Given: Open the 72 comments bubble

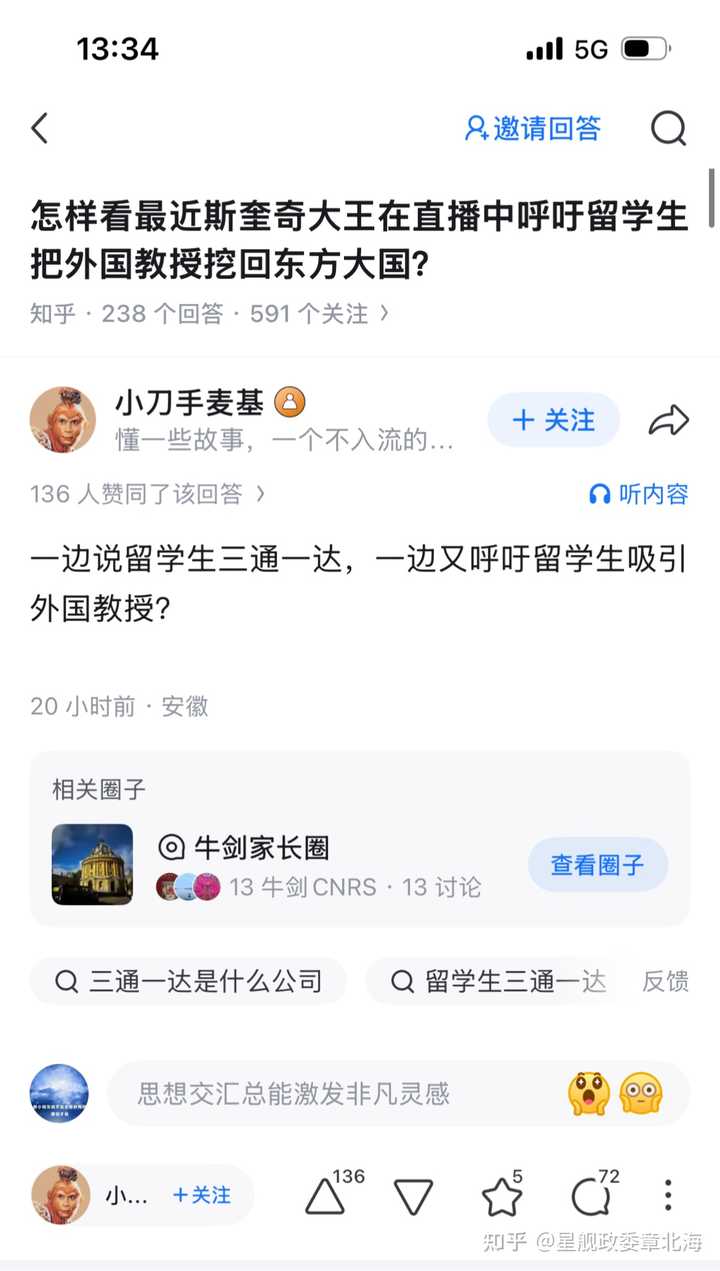Looking at the screenshot, I should click(590, 1196).
